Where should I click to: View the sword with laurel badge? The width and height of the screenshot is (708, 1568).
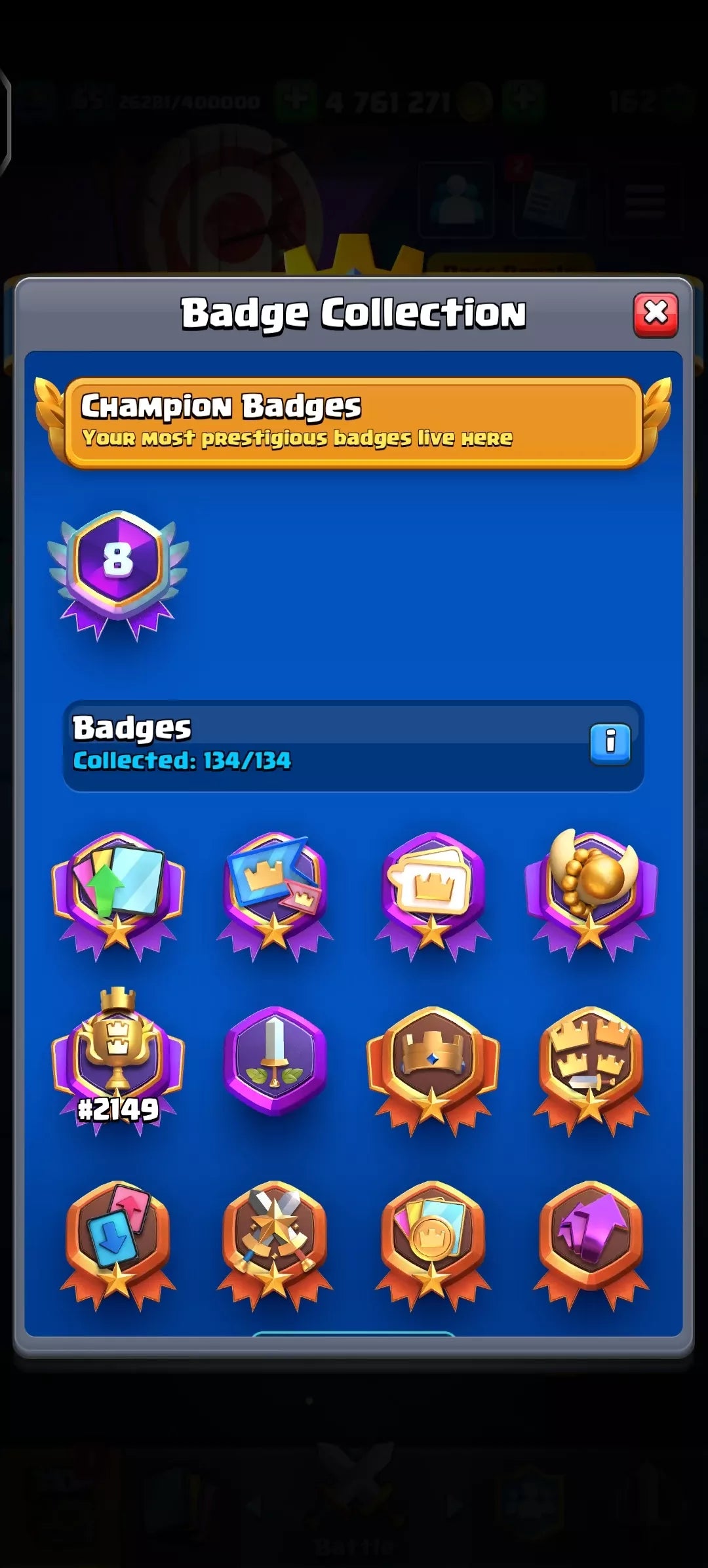[275, 1059]
